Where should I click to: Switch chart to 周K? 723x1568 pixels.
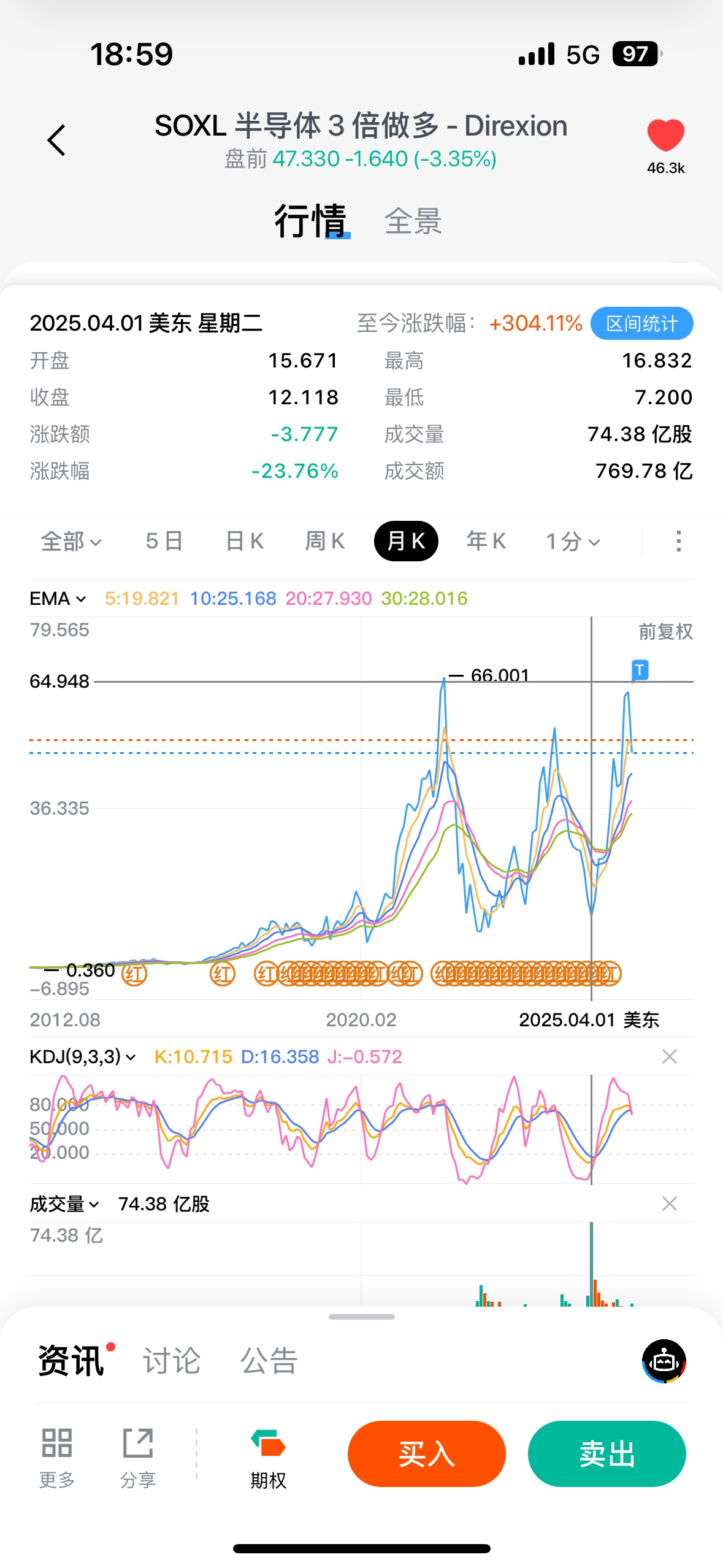point(325,542)
